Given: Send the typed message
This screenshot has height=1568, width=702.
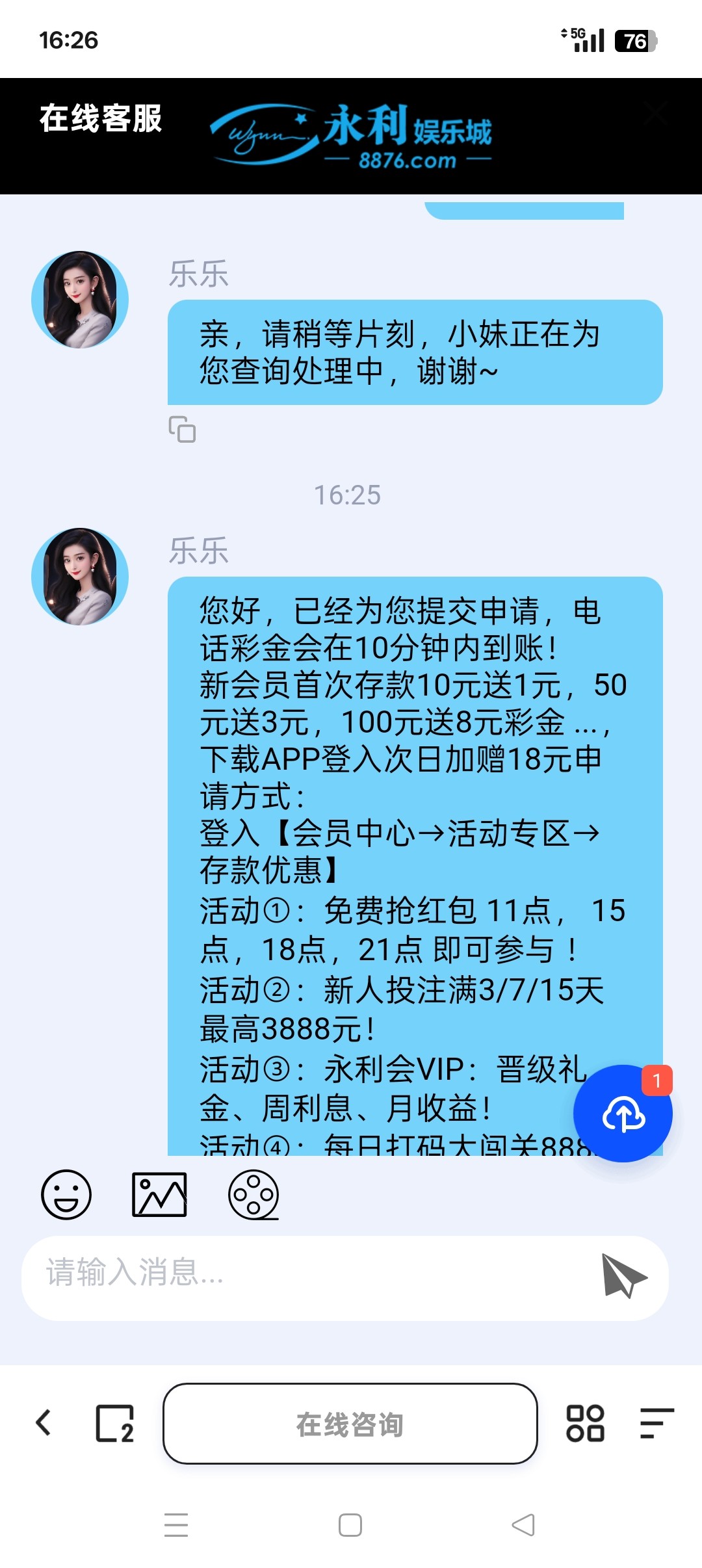Looking at the screenshot, I should click(x=623, y=1275).
